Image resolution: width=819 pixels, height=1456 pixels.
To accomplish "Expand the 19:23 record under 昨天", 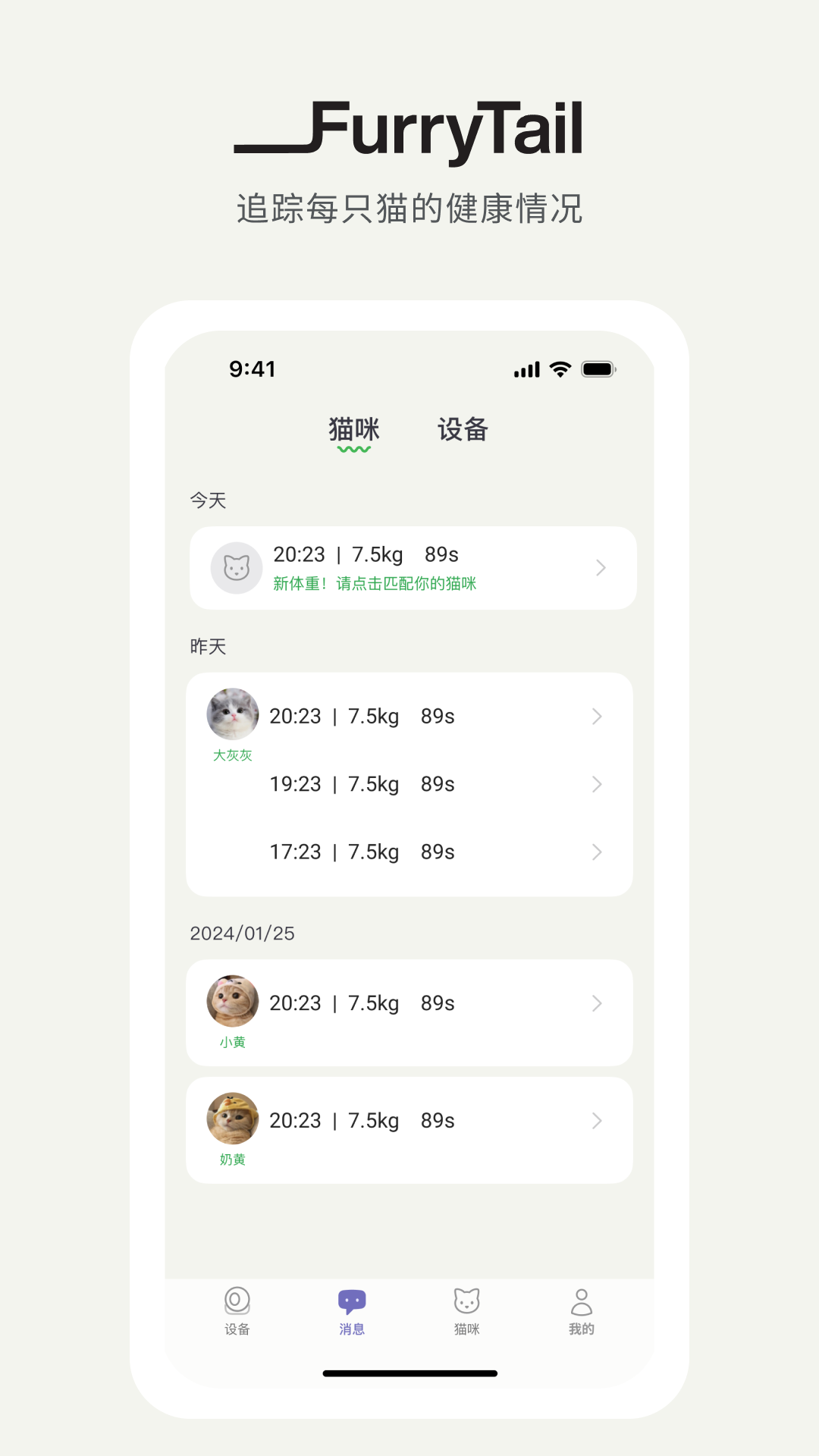I will click(598, 784).
